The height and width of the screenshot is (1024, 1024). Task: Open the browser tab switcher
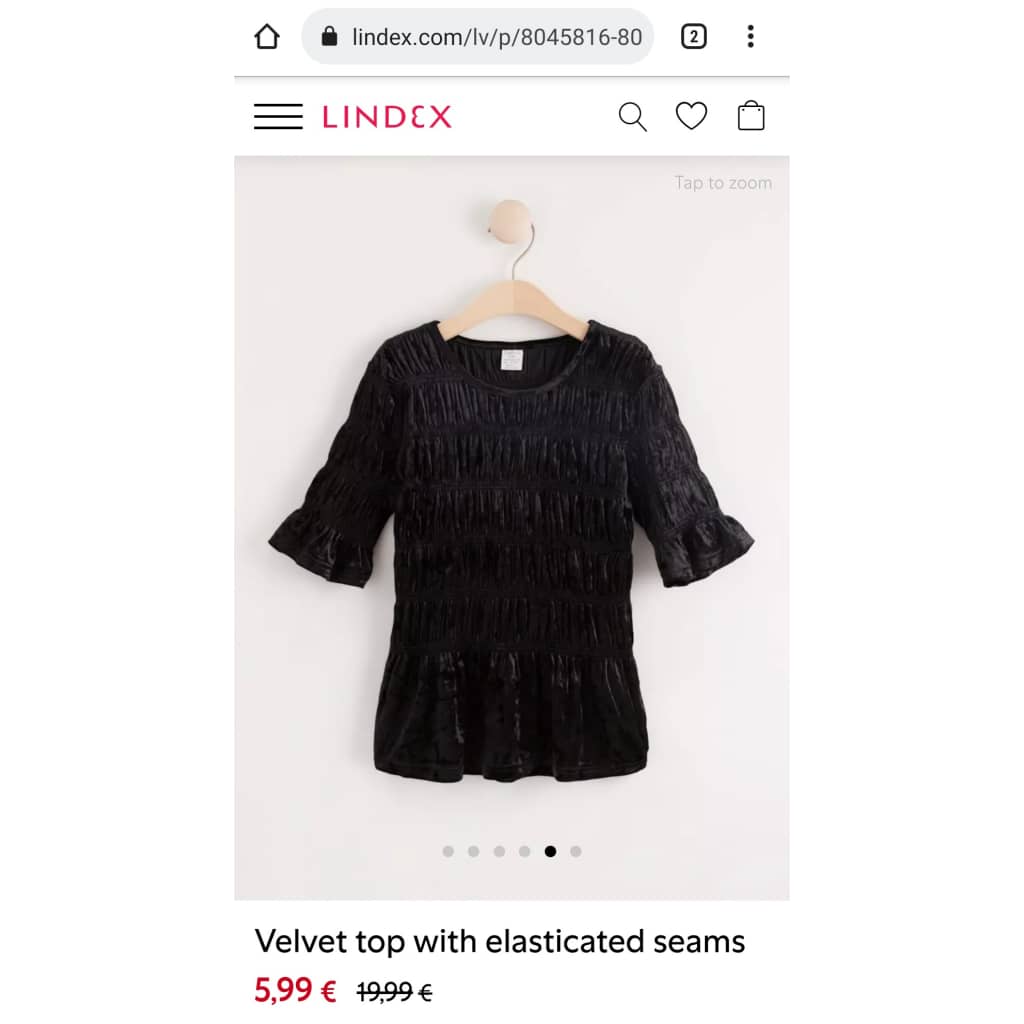click(694, 37)
